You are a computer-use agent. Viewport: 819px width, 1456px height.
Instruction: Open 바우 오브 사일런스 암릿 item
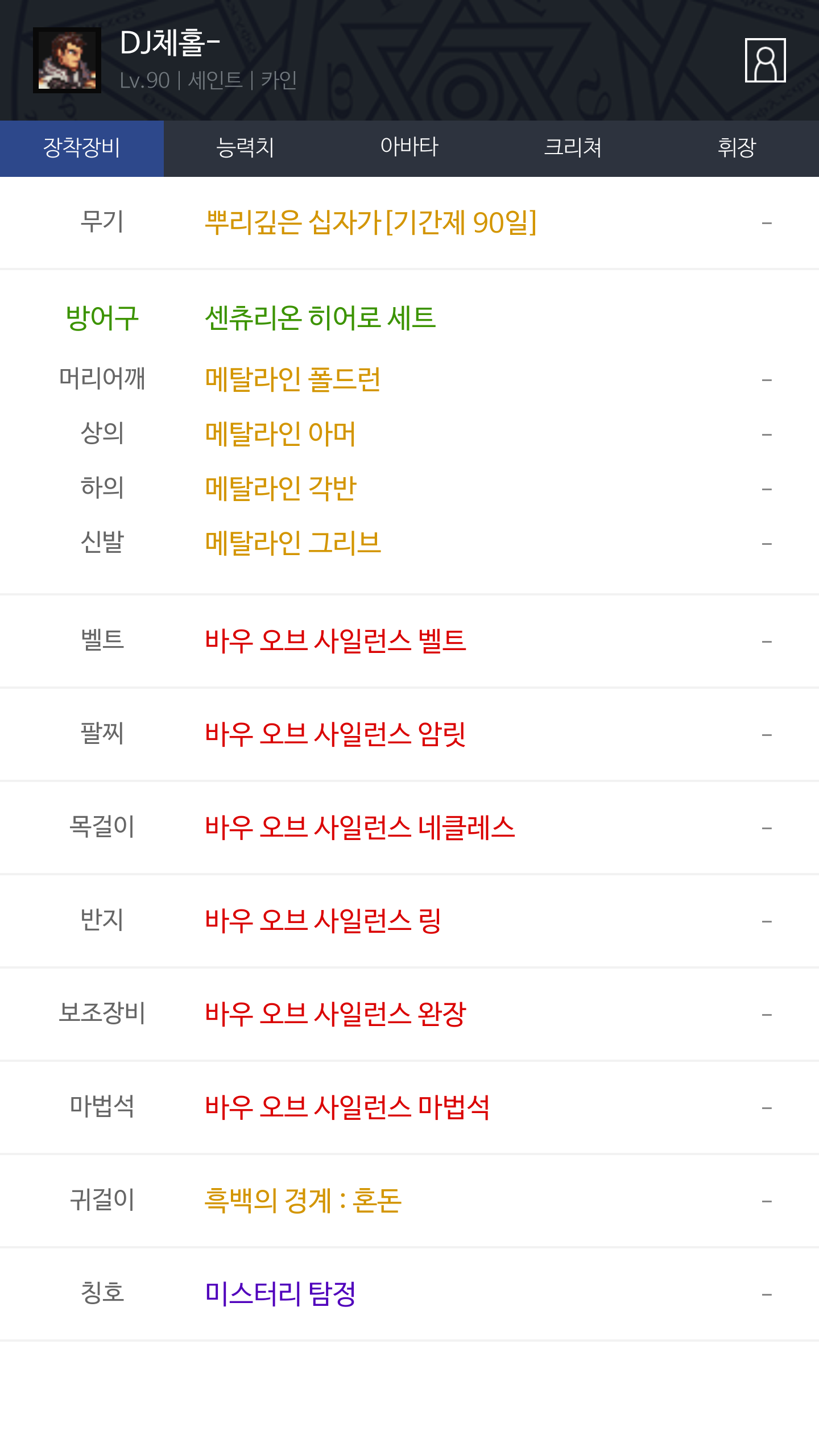pyautogui.click(x=409, y=734)
